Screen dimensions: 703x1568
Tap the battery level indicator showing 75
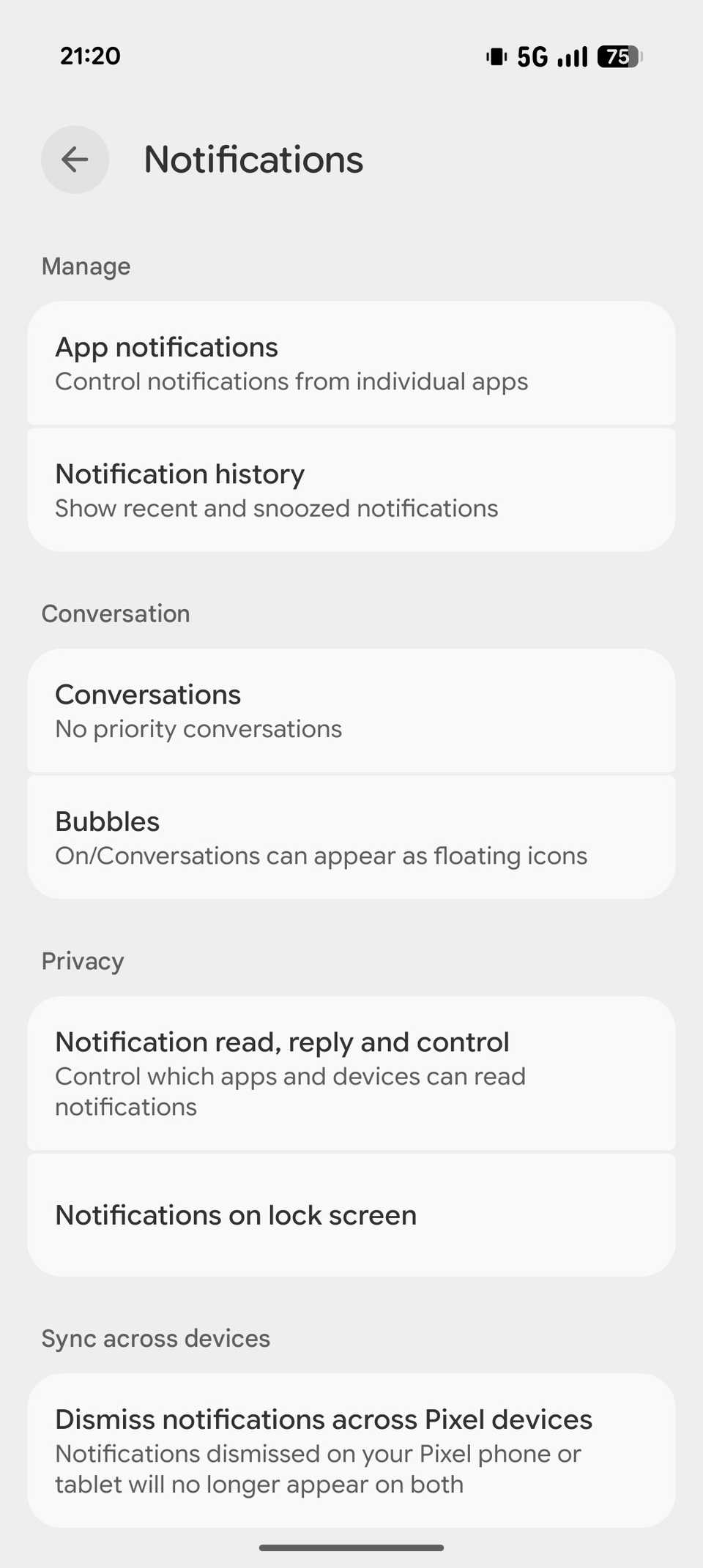click(x=617, y=56)
